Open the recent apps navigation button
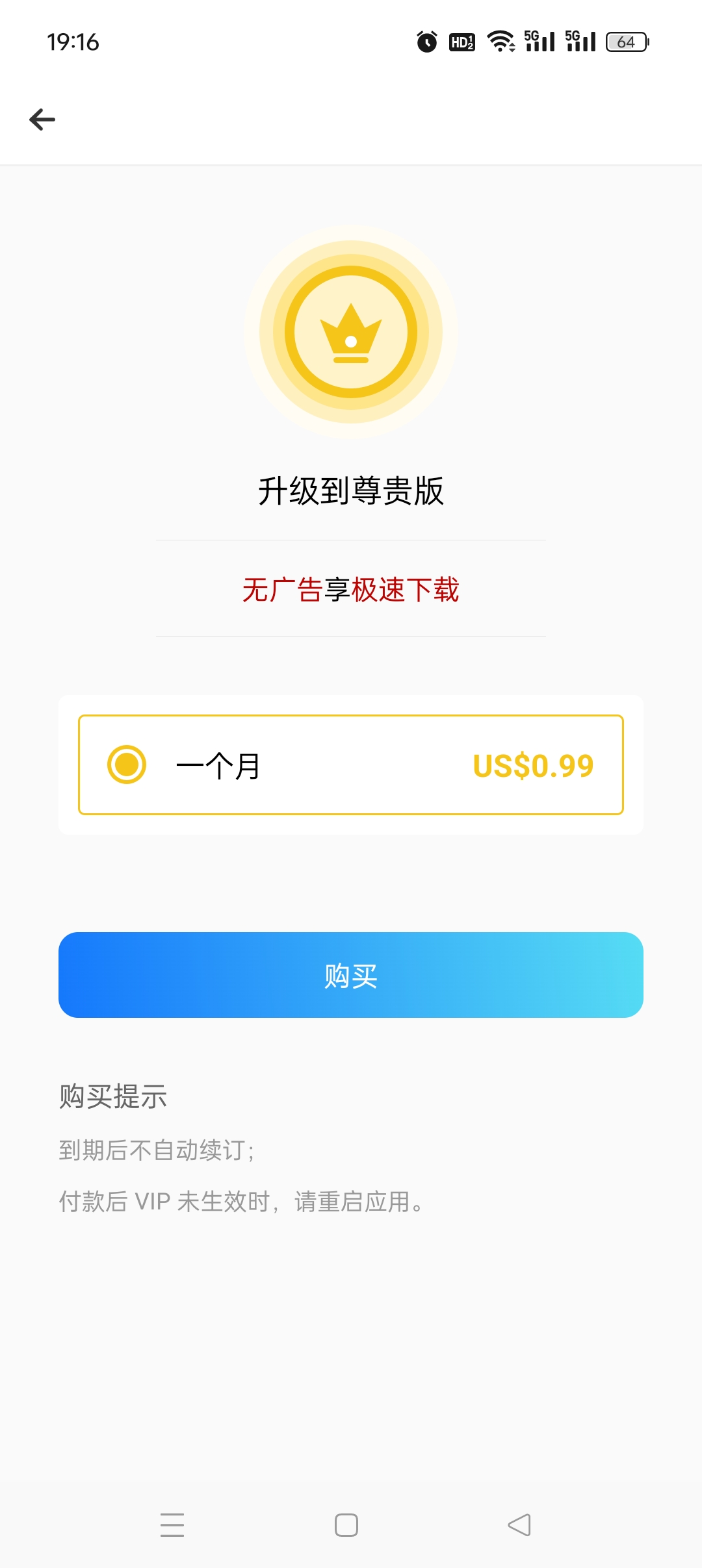 (x=172, y=1525)
